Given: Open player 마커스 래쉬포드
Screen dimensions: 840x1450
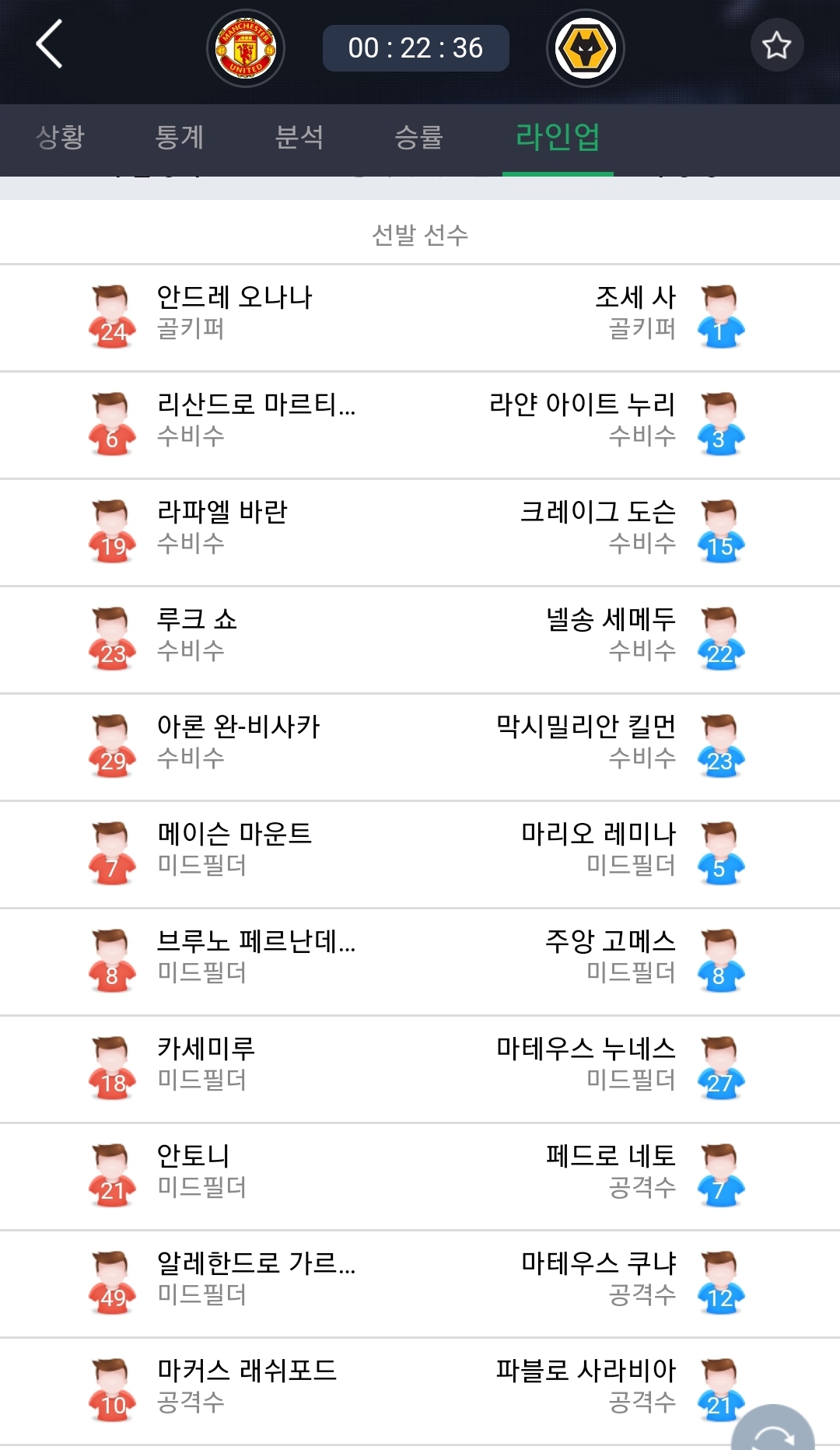Looking at the screenshot, I should click(x=247, y=1371).
